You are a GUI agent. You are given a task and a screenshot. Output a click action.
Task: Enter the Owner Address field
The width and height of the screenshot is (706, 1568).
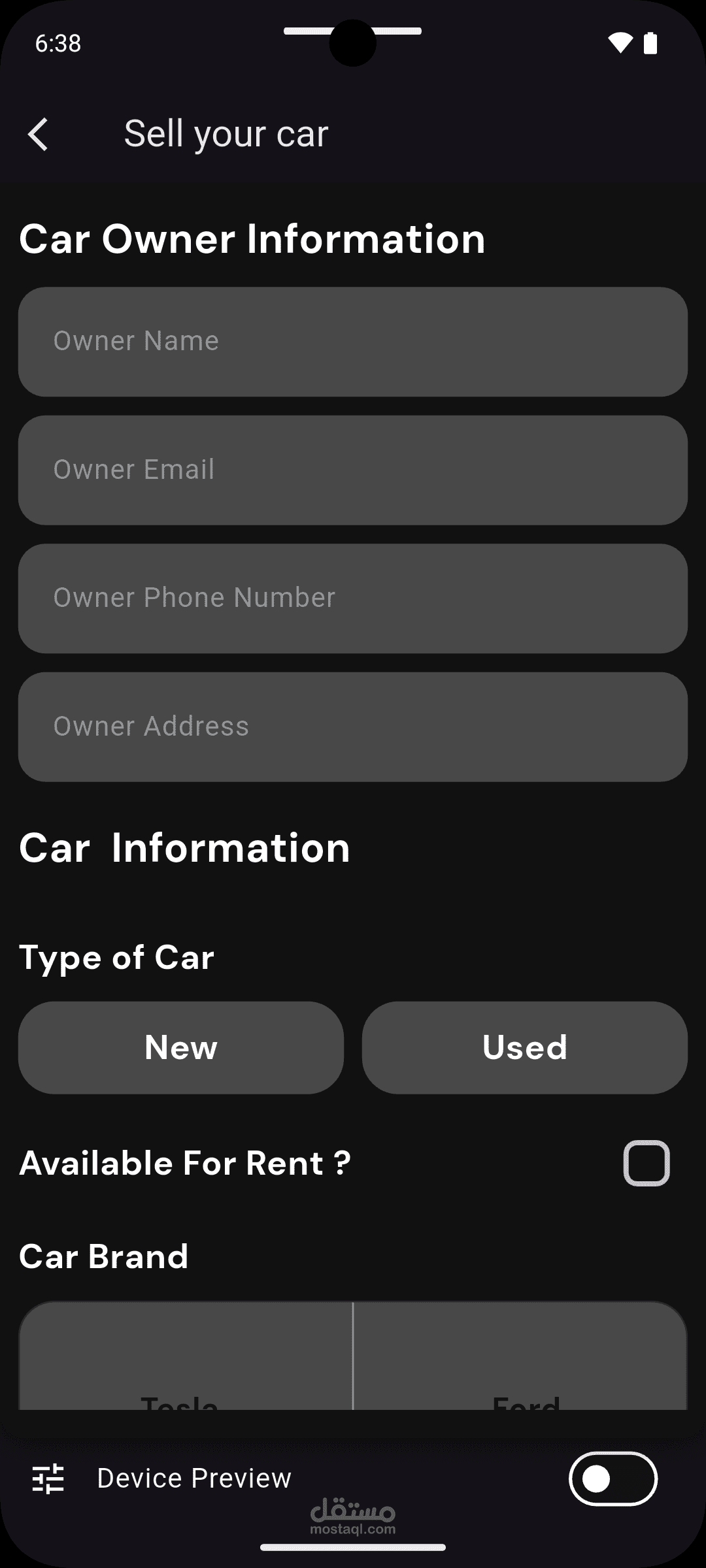[x=353, y=727]
